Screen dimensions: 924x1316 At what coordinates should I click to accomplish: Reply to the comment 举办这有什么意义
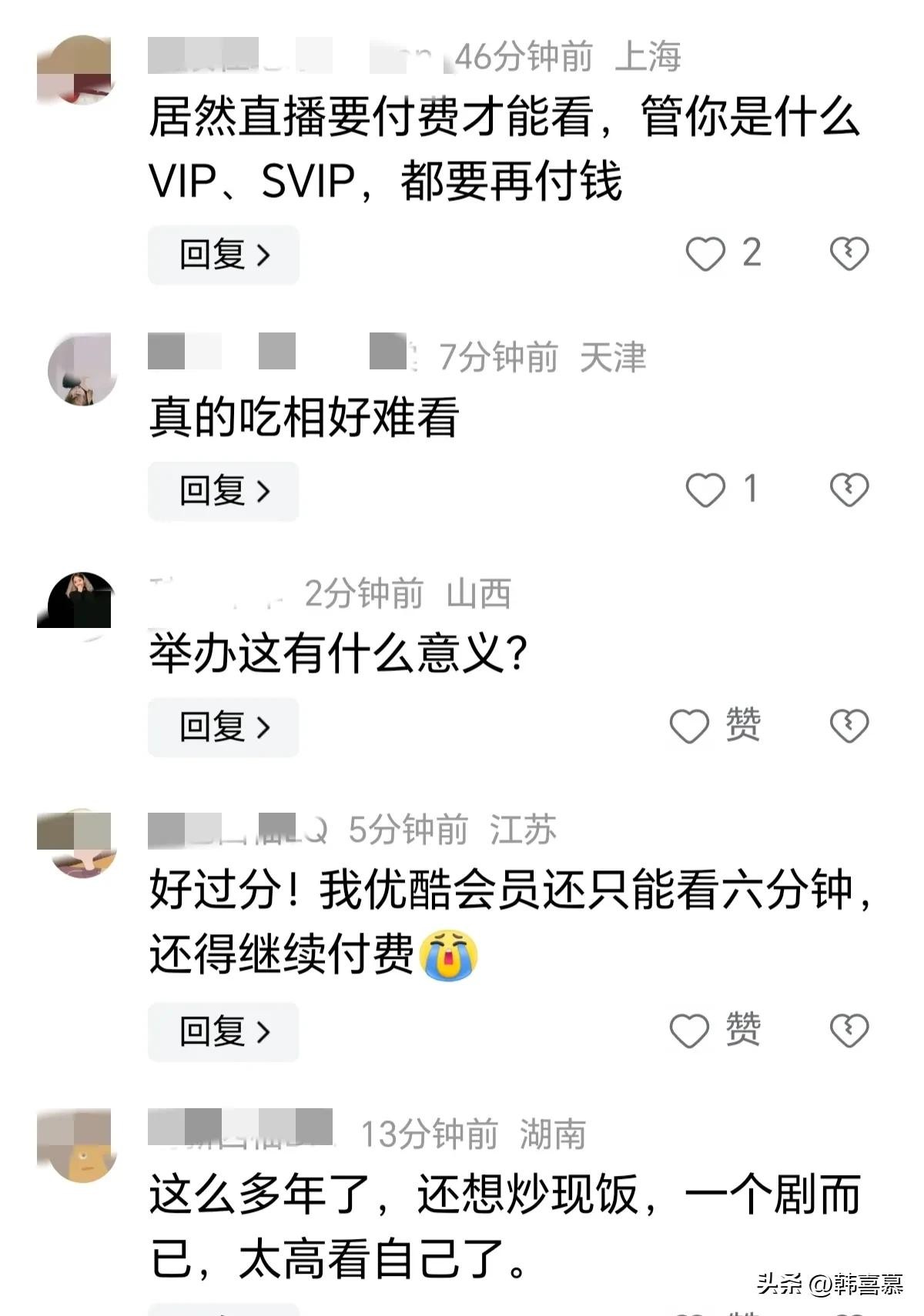(223, 727)
